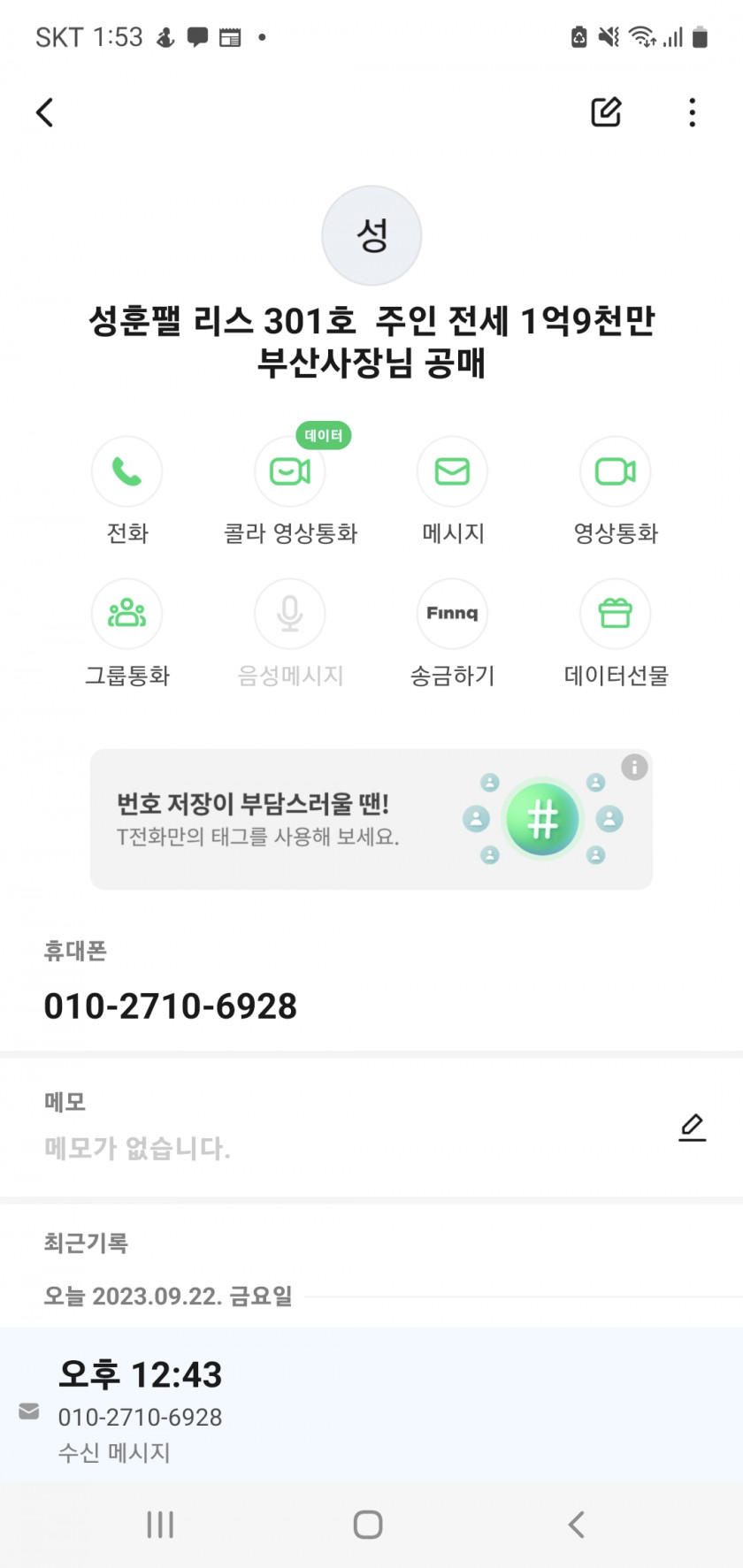The height and width of the screenshot is (1568, 743).
Task: Edit the memo with the pencil icon
Action: (693, 1128)
